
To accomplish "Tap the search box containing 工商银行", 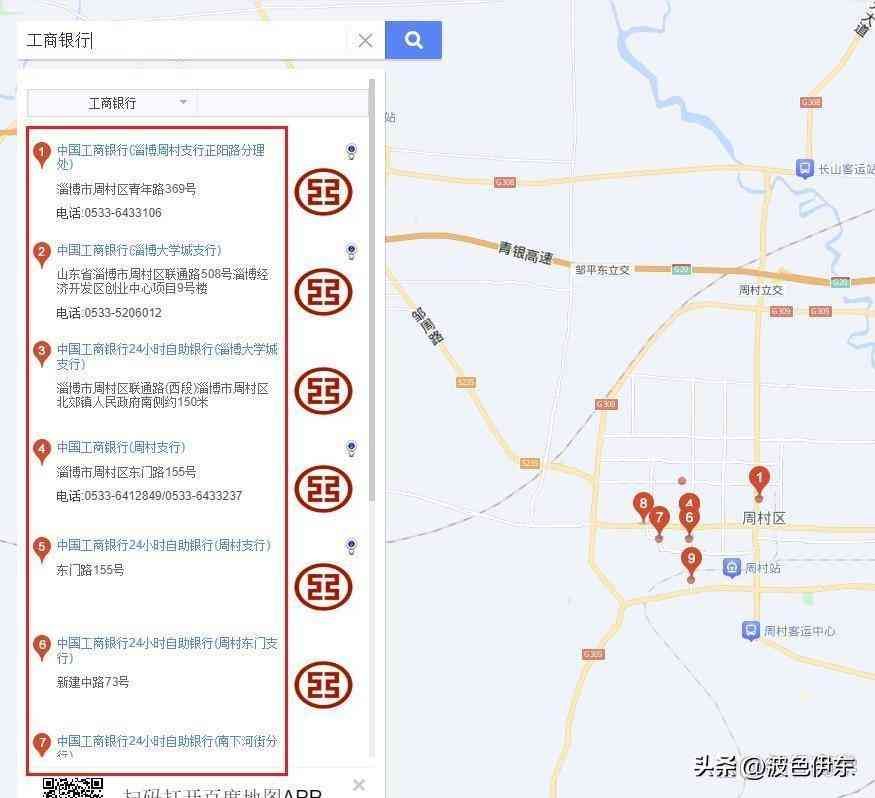I will tap(185, 41).
